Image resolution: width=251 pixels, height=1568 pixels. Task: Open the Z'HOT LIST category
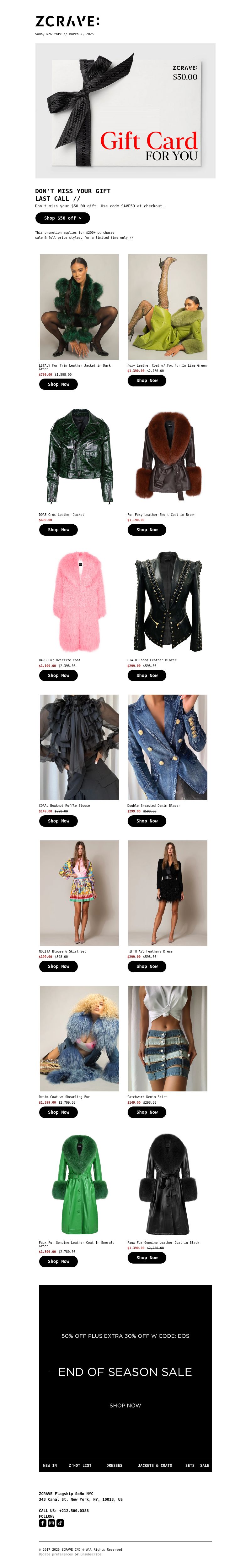80,1465
